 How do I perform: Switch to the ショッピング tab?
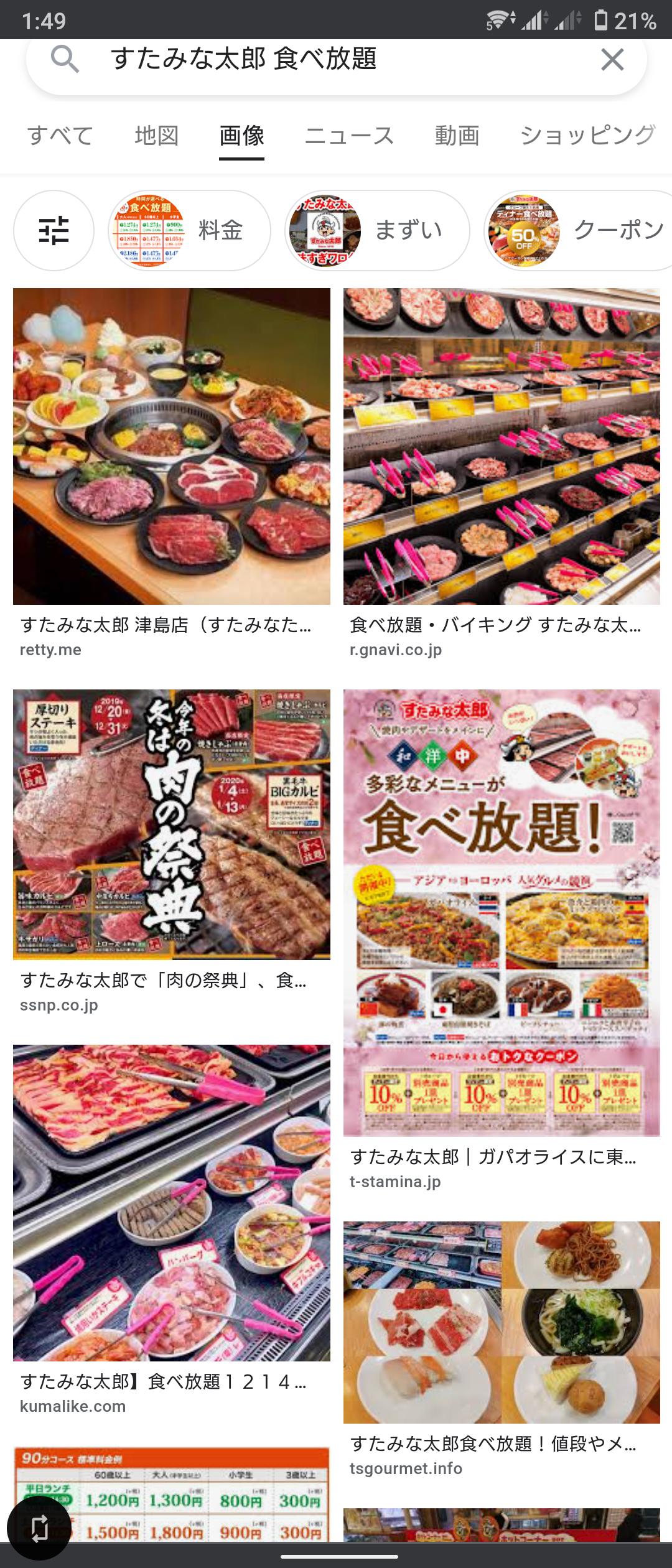coord(587,136)
